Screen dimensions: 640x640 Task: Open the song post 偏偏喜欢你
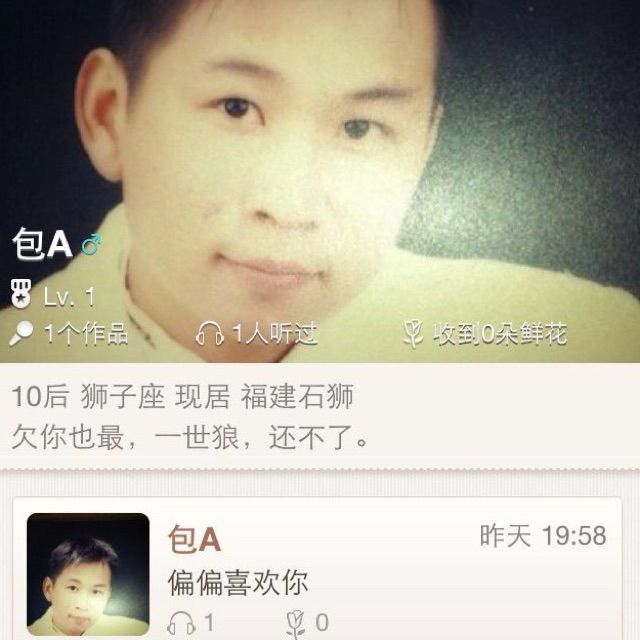click(x=238, y=581)
